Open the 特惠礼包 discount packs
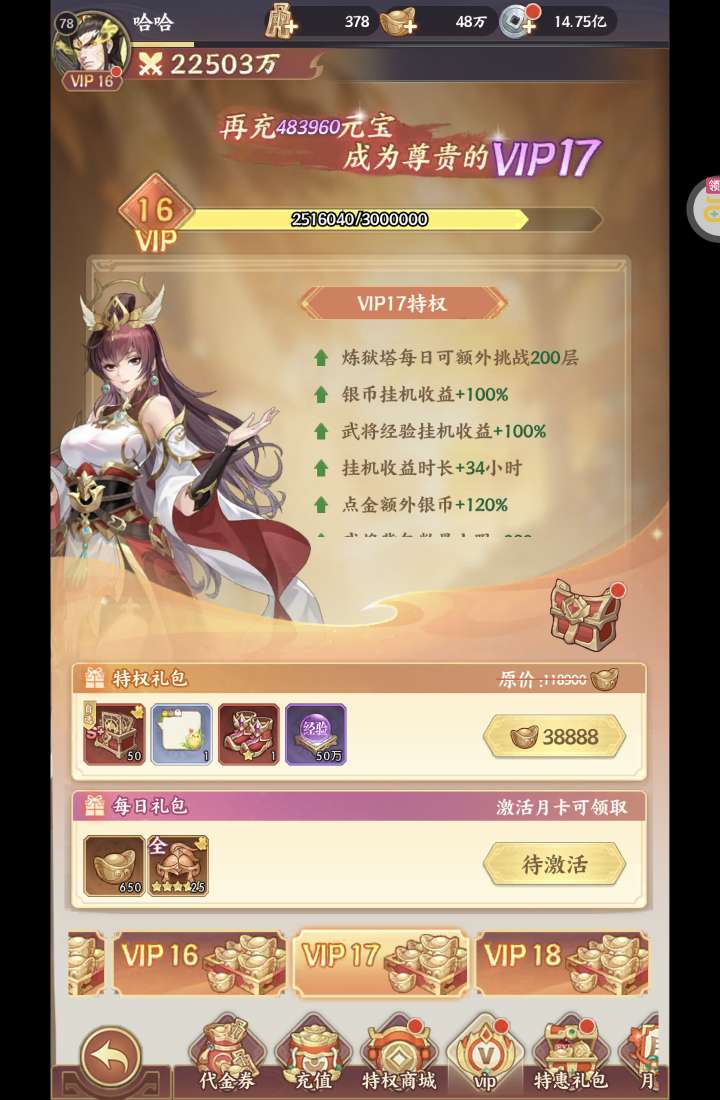Image resolution: width=720 pixels, height=1100 pixels. tap(570, 1054)
